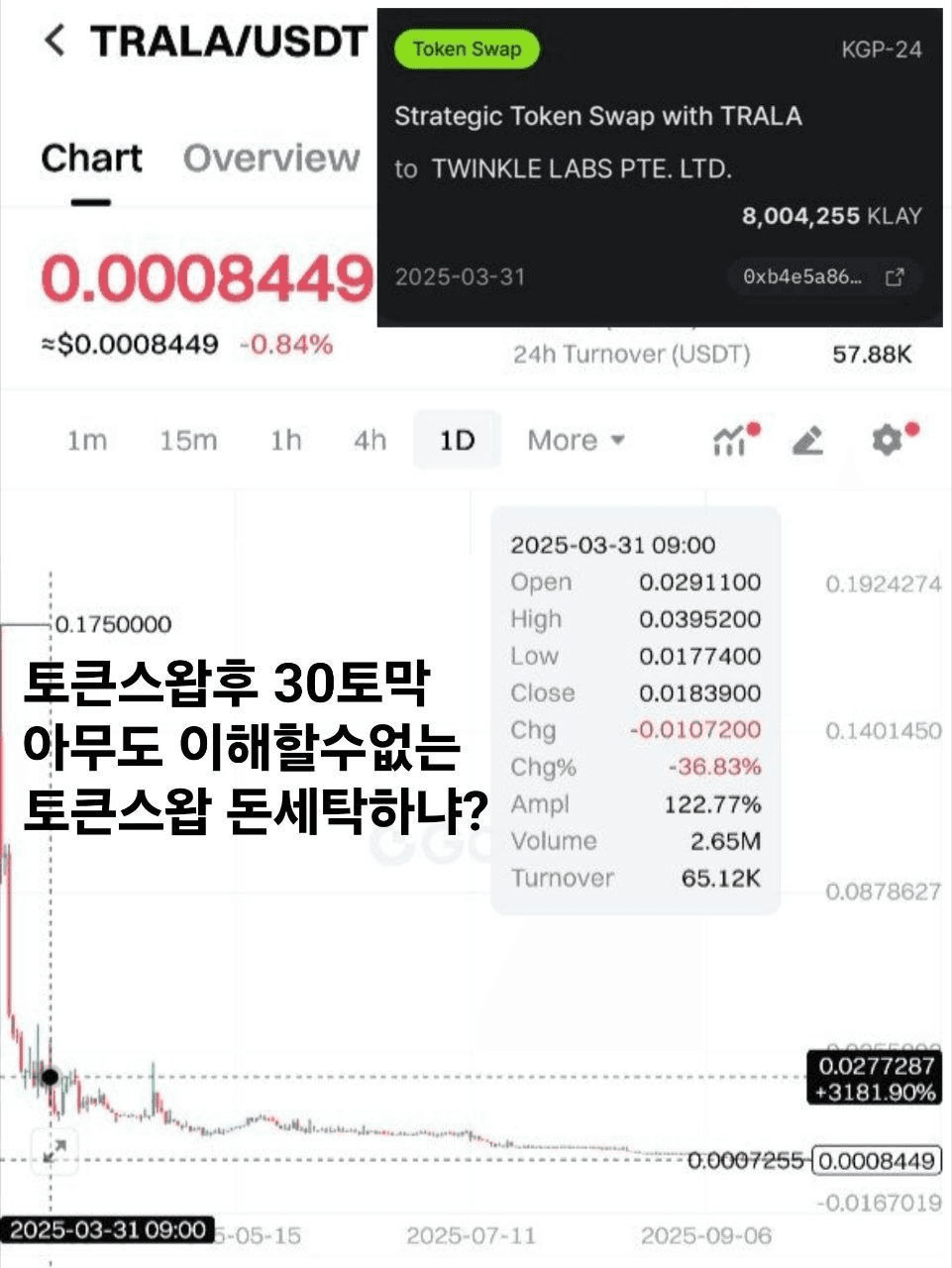952x1268 pixels.
Task: Open transaction hash 0xb4e5a86 link
Action: [803, 277]
